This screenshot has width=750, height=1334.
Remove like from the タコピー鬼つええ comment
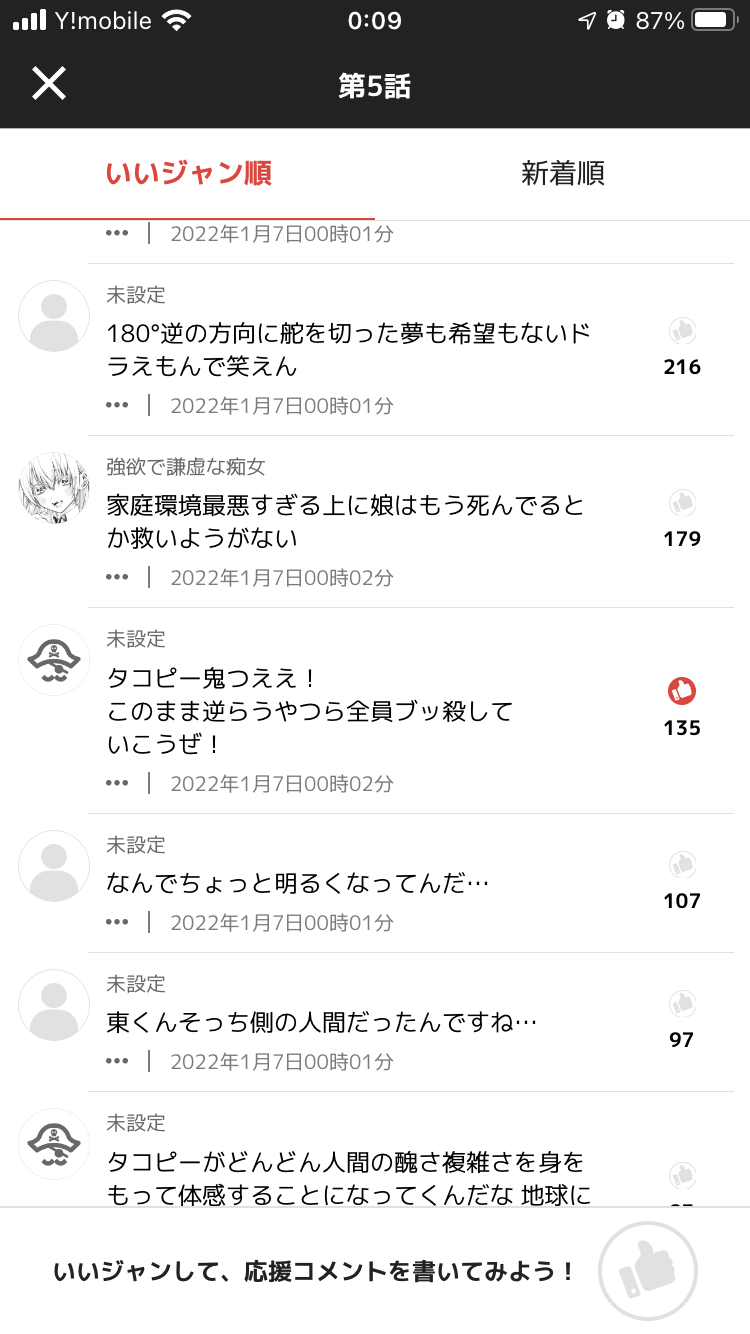[682, 691]
